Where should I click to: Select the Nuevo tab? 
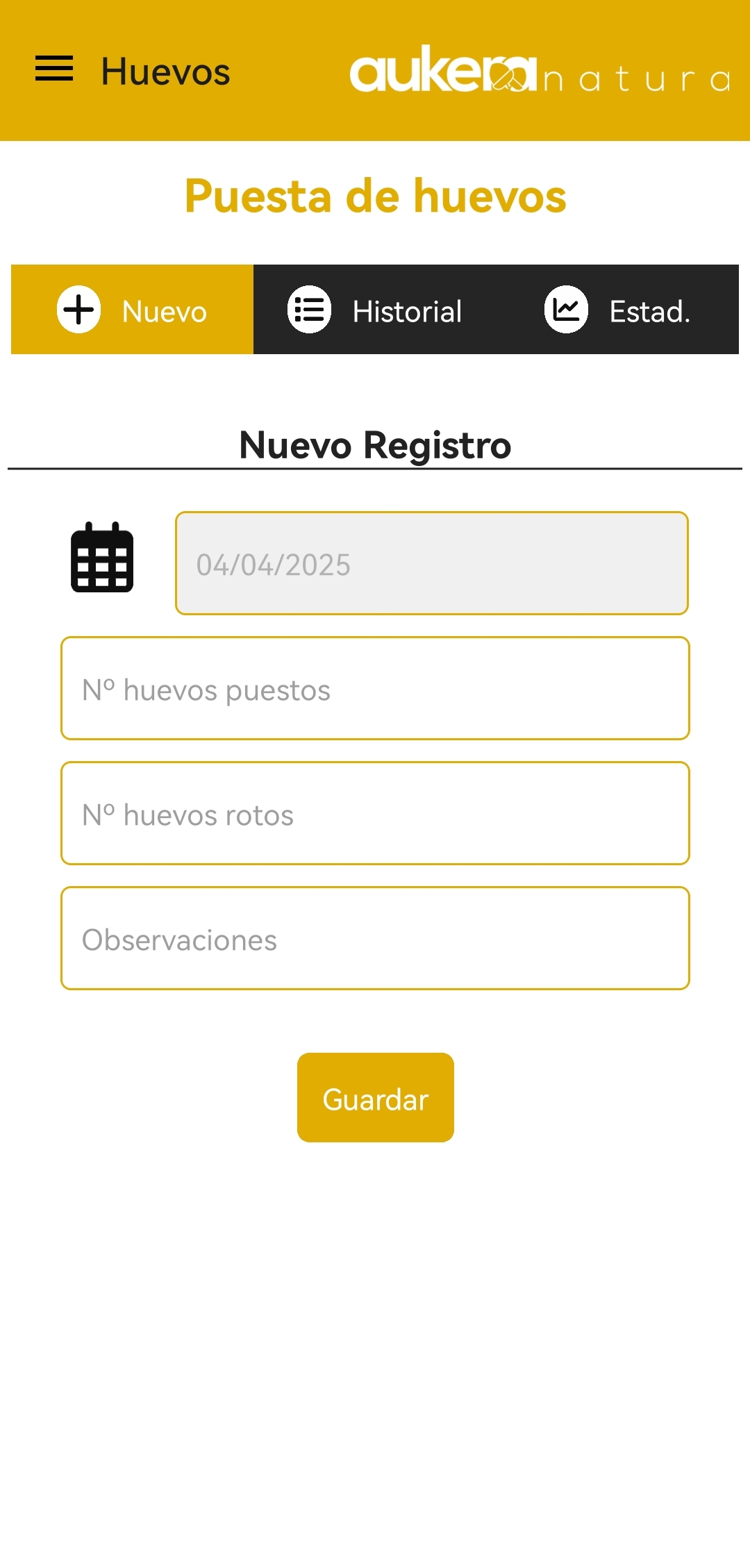(132, 310)
